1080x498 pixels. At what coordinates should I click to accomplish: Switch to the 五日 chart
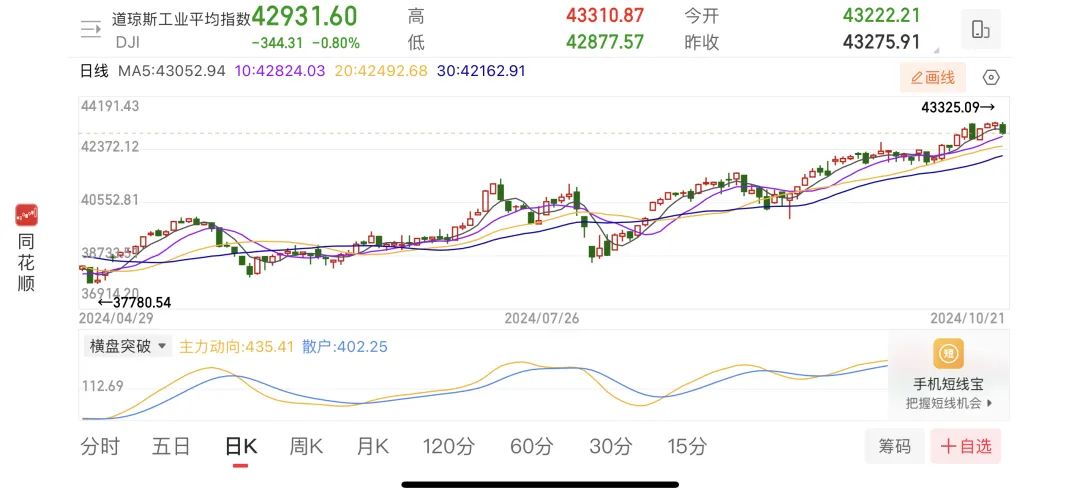point(171,446)
